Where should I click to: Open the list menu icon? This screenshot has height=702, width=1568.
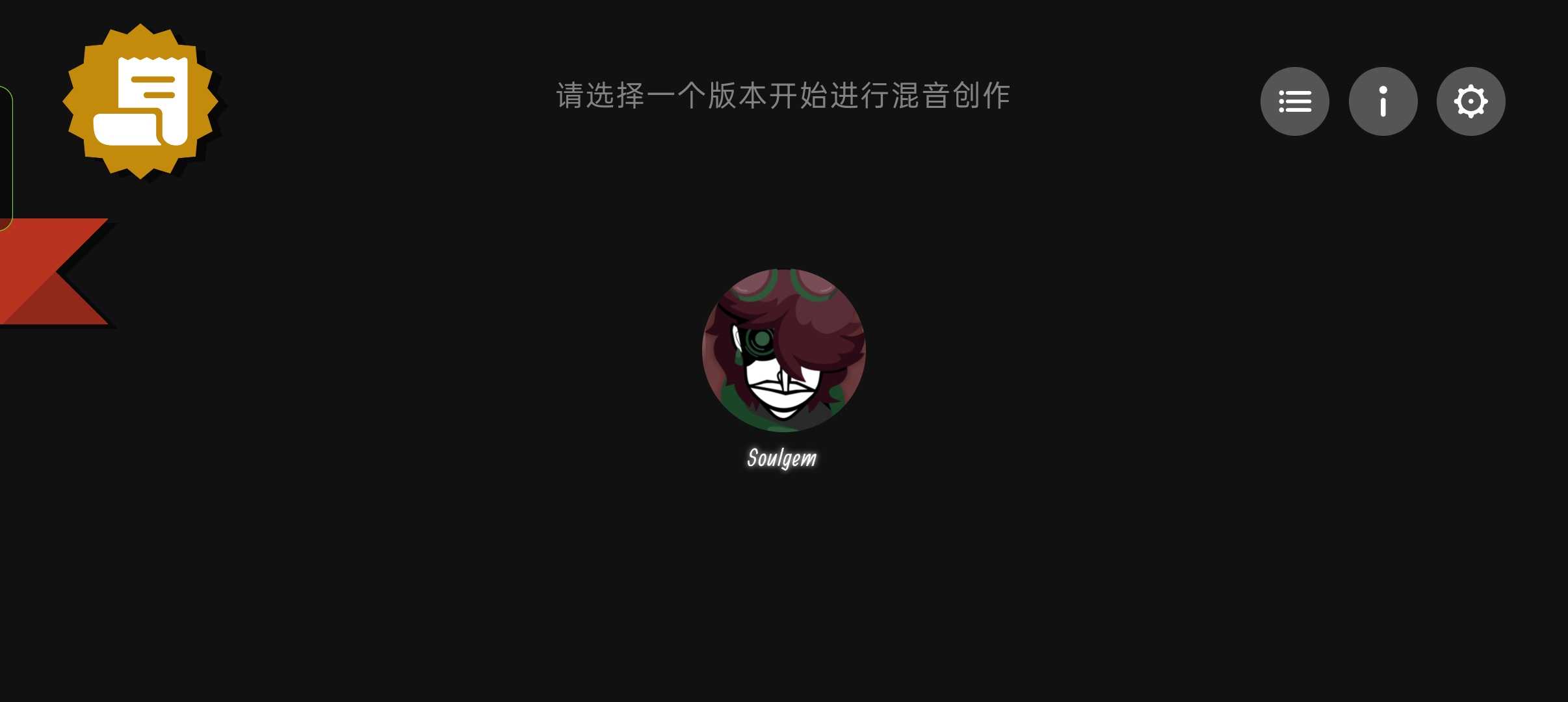pyautogui.click(x=1294, y=101)
